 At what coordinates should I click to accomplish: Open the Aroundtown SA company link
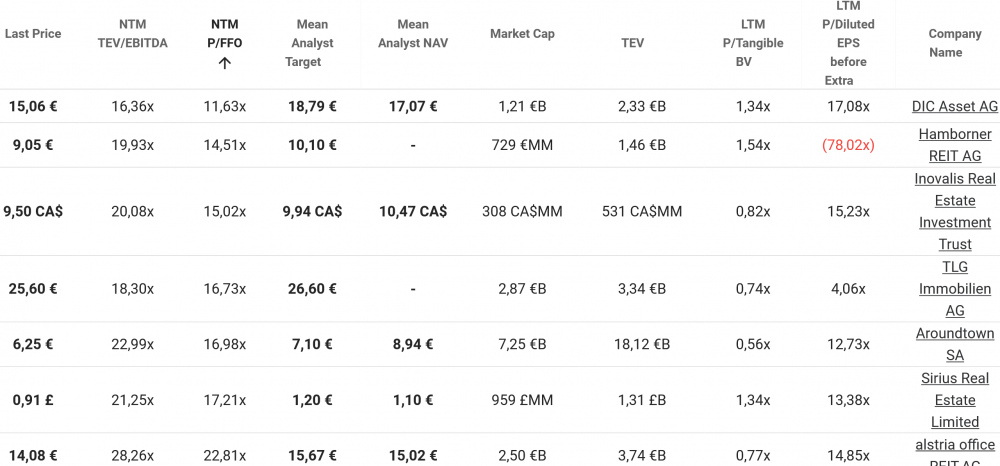pyautogui.click(x=954, y=344)
